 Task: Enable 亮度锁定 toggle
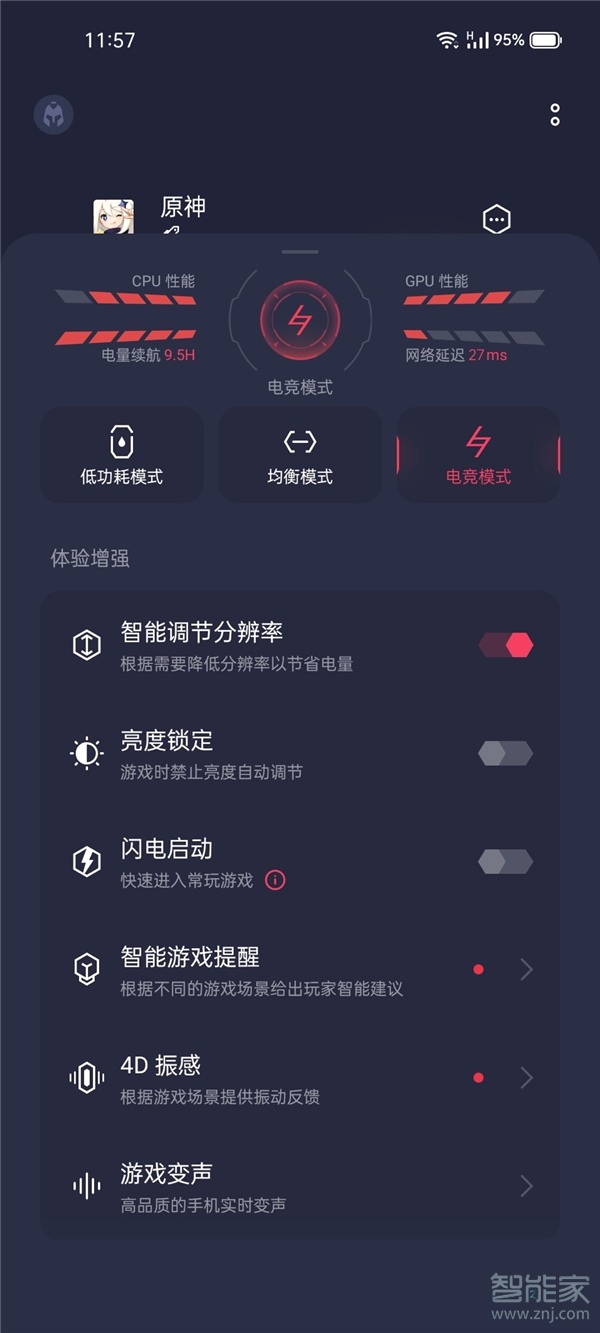tap(506, 753)
